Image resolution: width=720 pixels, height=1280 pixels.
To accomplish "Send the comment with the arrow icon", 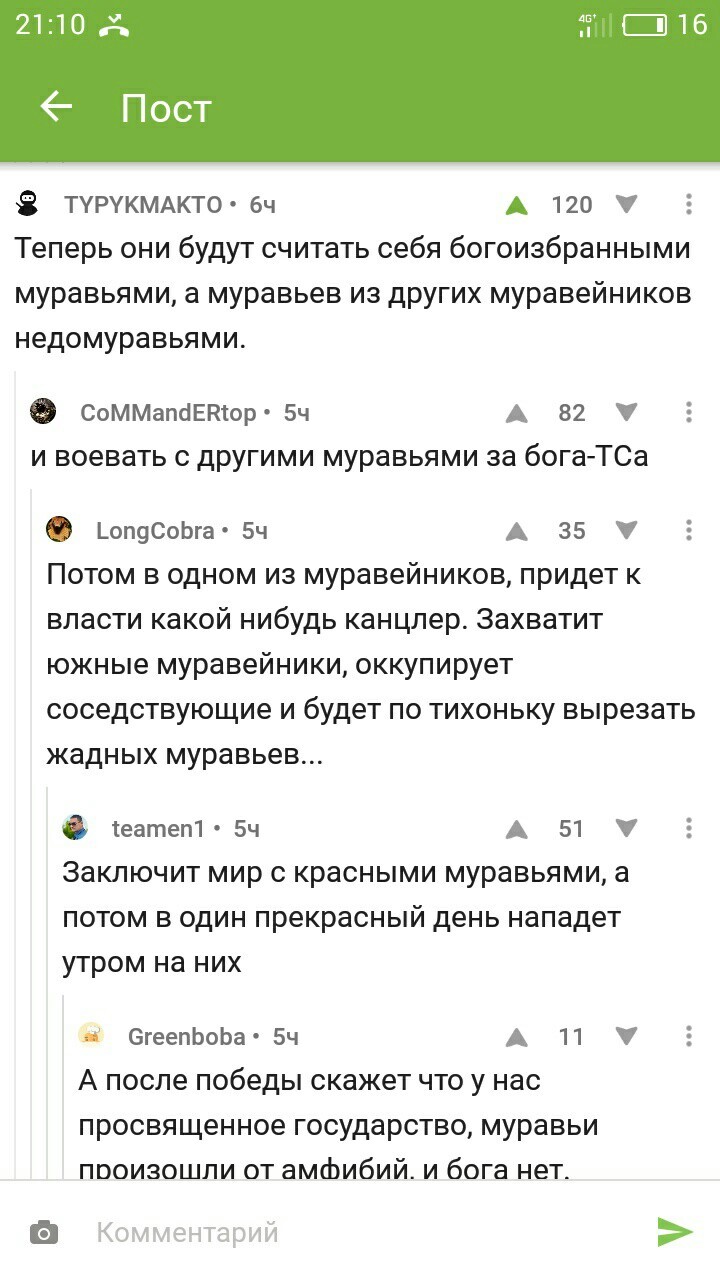I will (x=675, y=1232).
